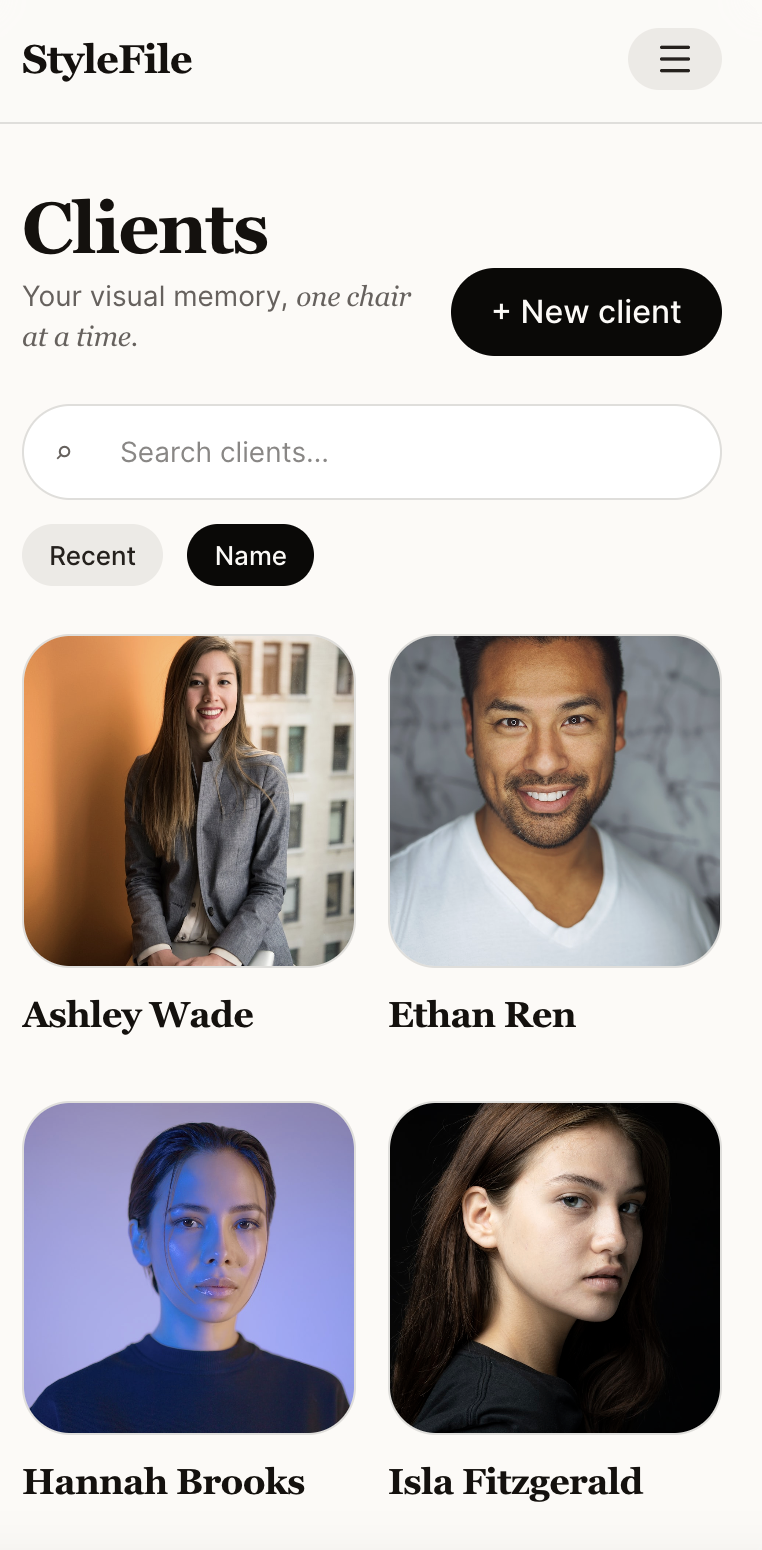View Isla Fitzgerald's profile
The image size is (762, 1550).
(x=554, y=1267)
